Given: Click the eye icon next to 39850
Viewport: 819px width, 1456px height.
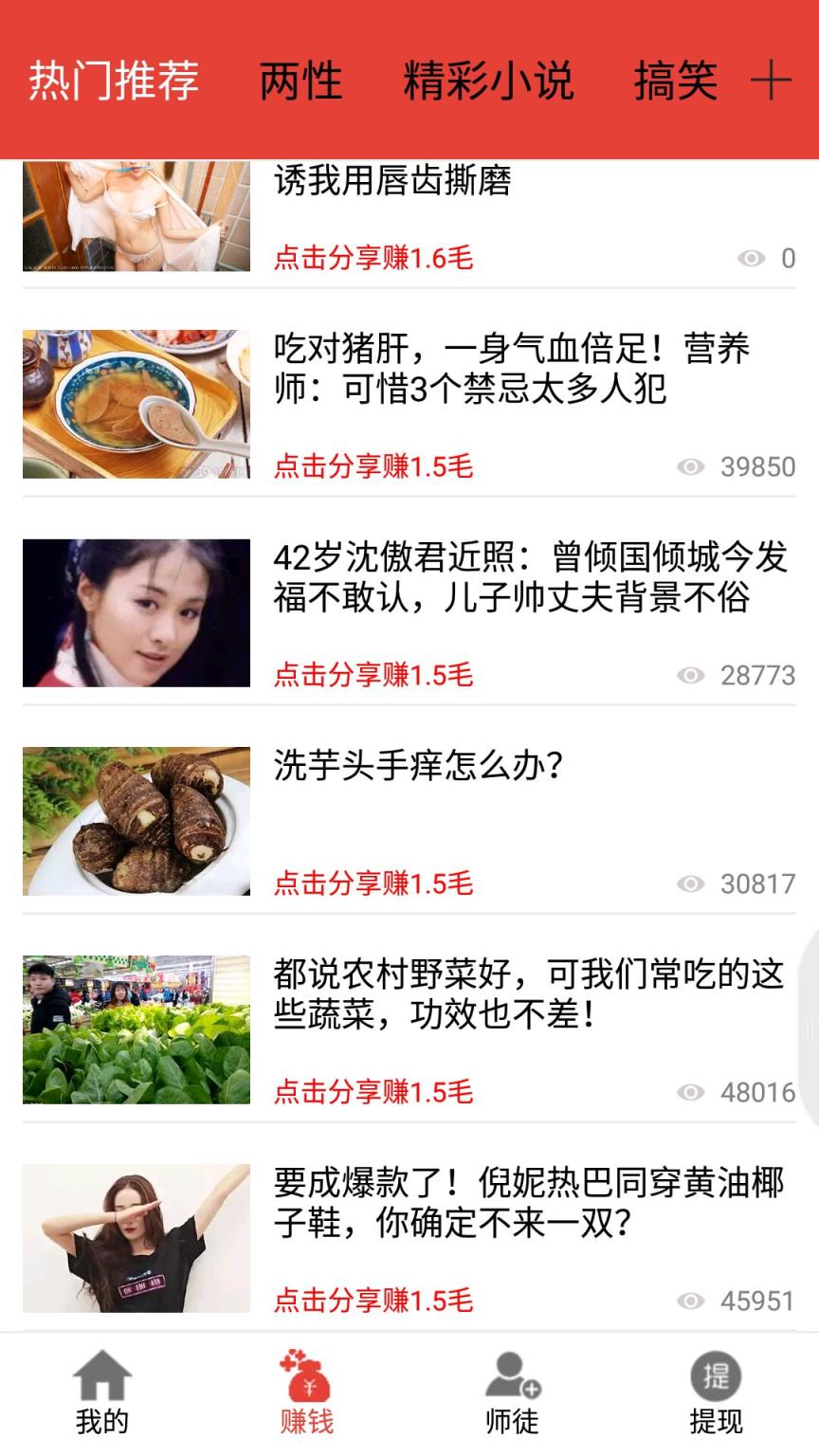Looking at the screenshot, I should [690, 466].
